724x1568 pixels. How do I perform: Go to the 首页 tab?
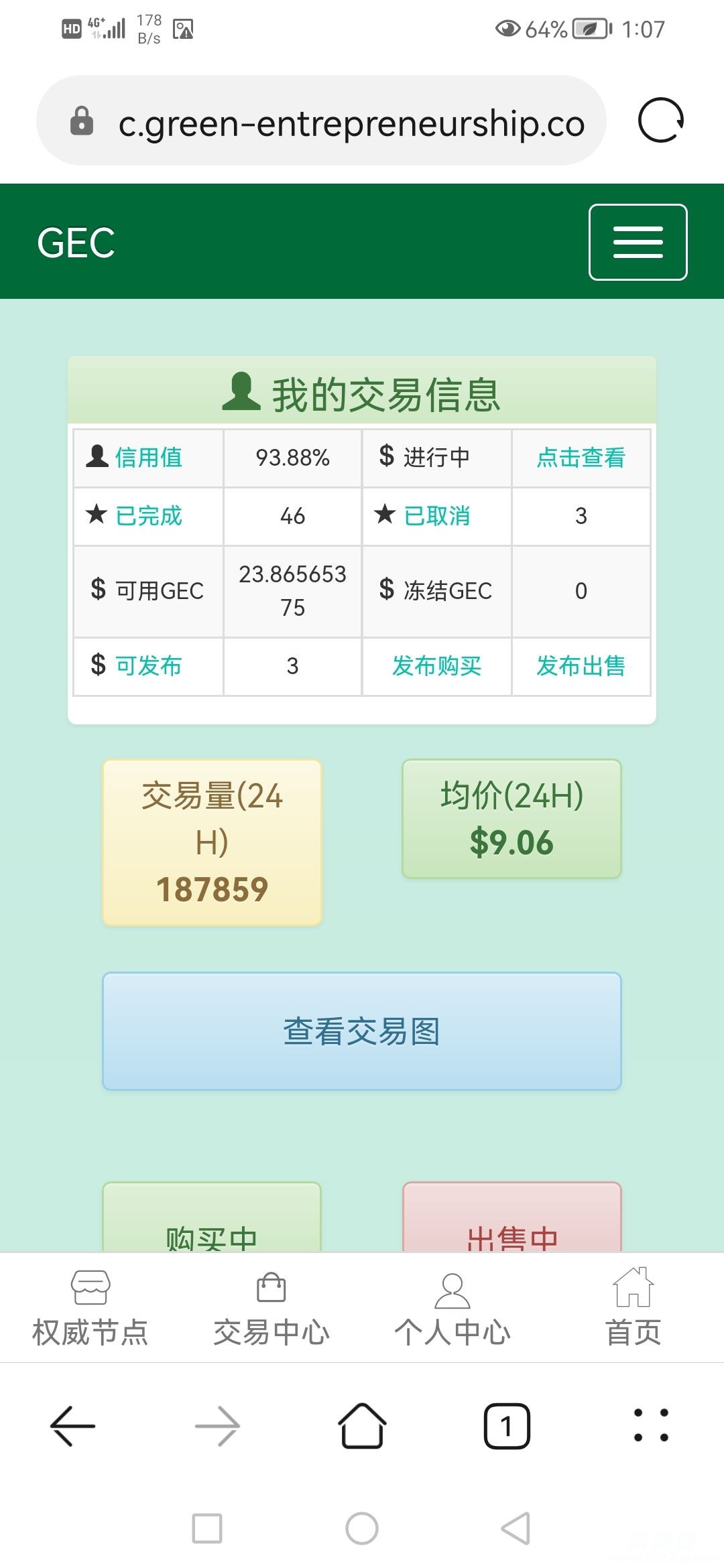(x=633, y=1307)
